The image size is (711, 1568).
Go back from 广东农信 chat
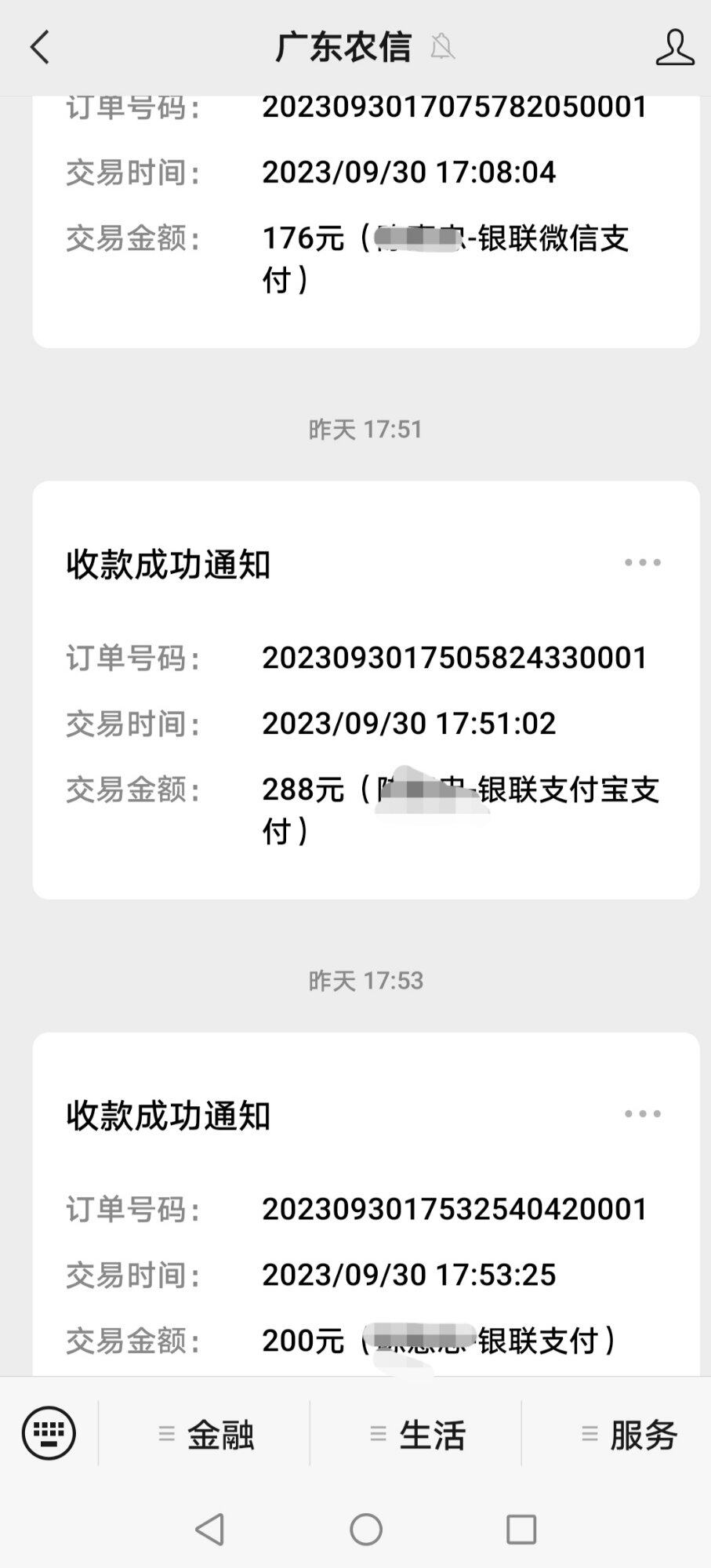click(39, 47)
